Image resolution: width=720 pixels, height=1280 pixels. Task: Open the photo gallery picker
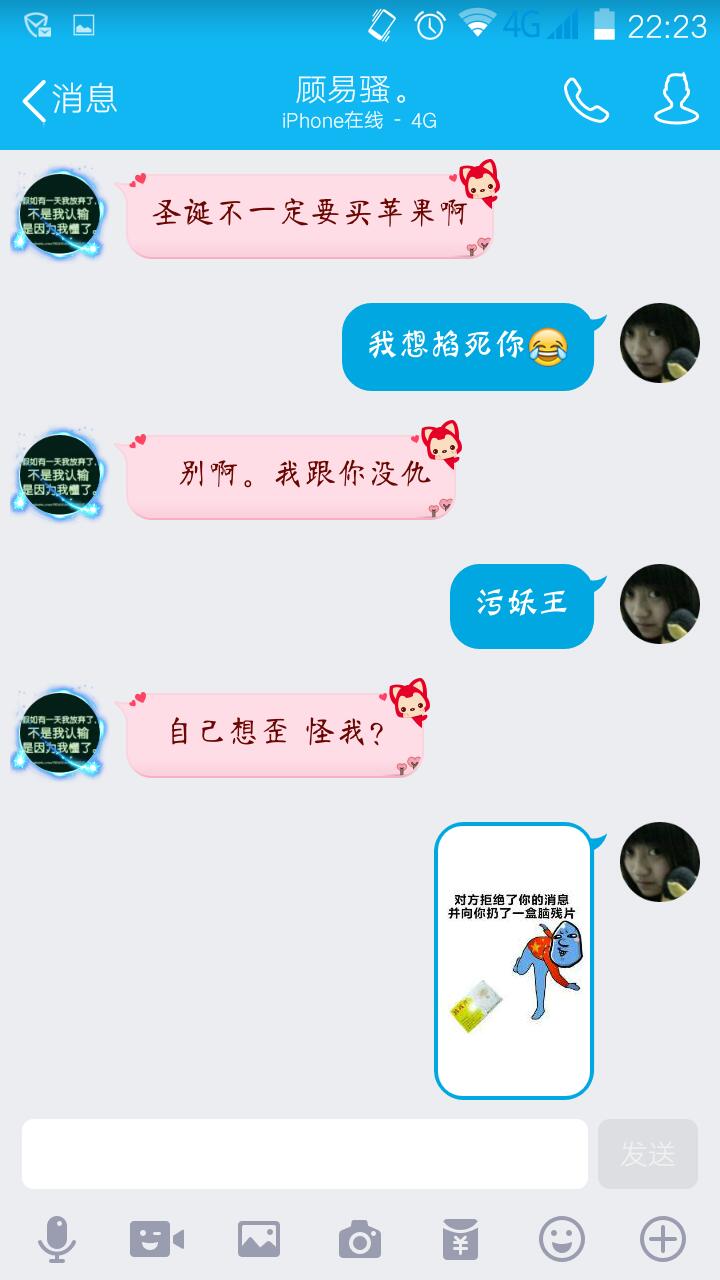click(x=259, y=1240)
